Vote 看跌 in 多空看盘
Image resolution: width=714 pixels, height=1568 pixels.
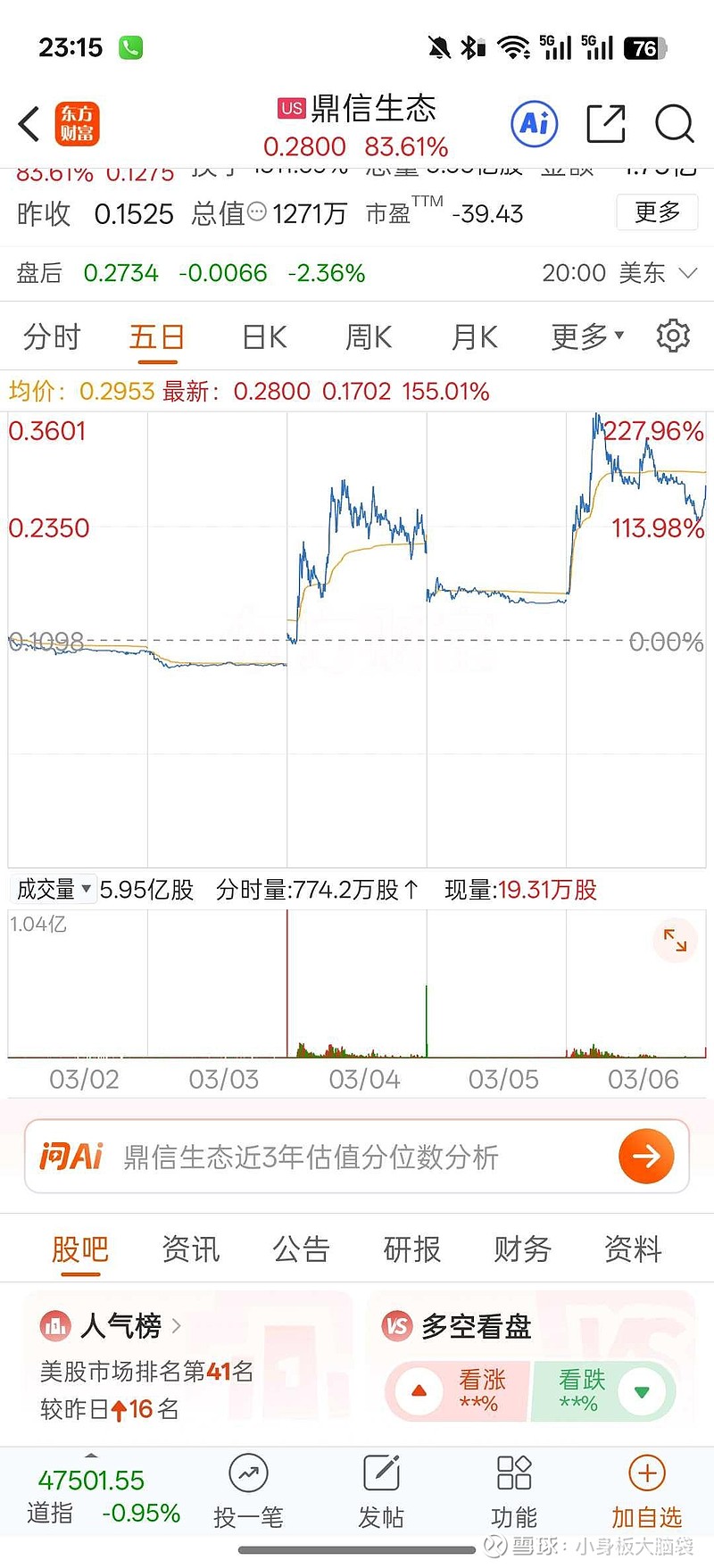(x=603, y=1390)
